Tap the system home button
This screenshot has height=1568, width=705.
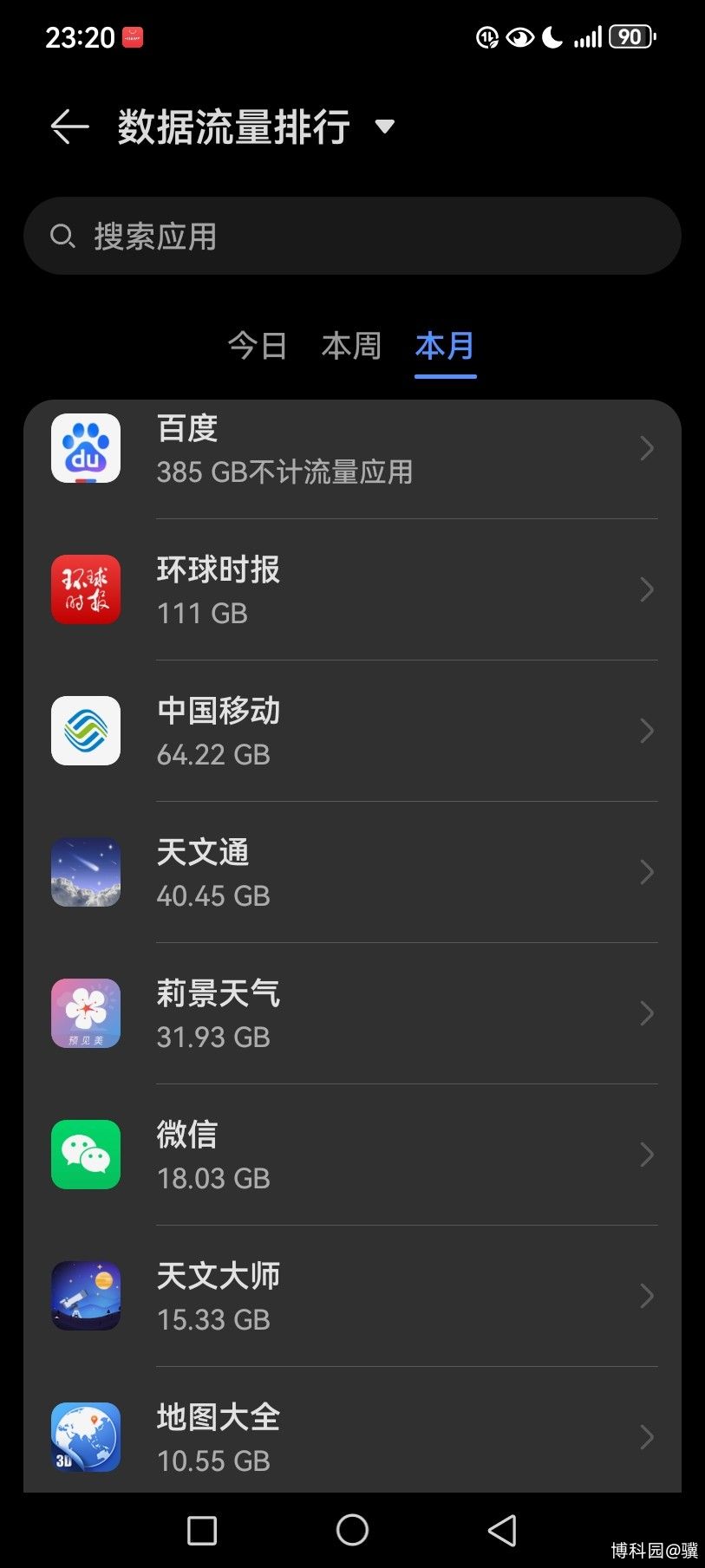point(352,1530)
